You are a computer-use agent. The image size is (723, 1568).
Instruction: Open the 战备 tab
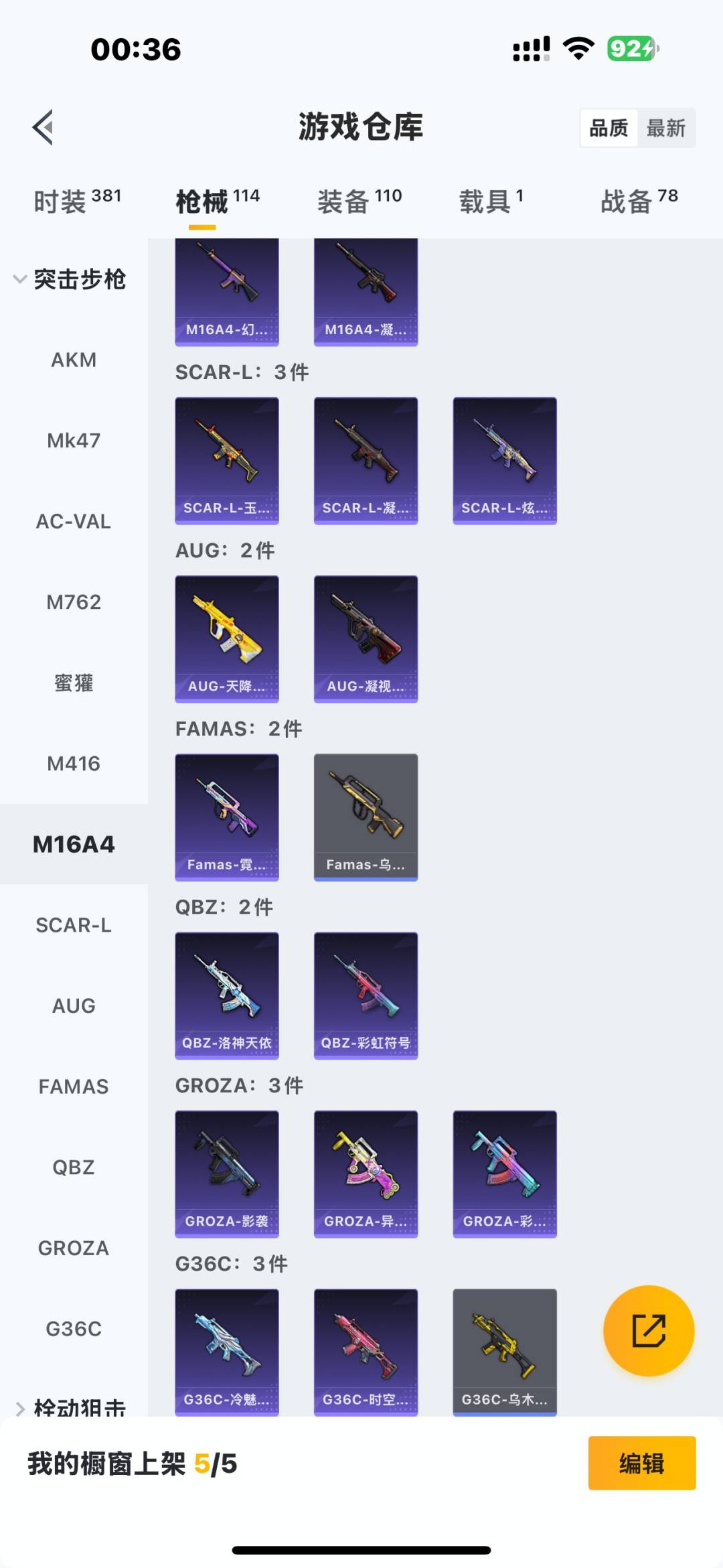pos(639,201)
